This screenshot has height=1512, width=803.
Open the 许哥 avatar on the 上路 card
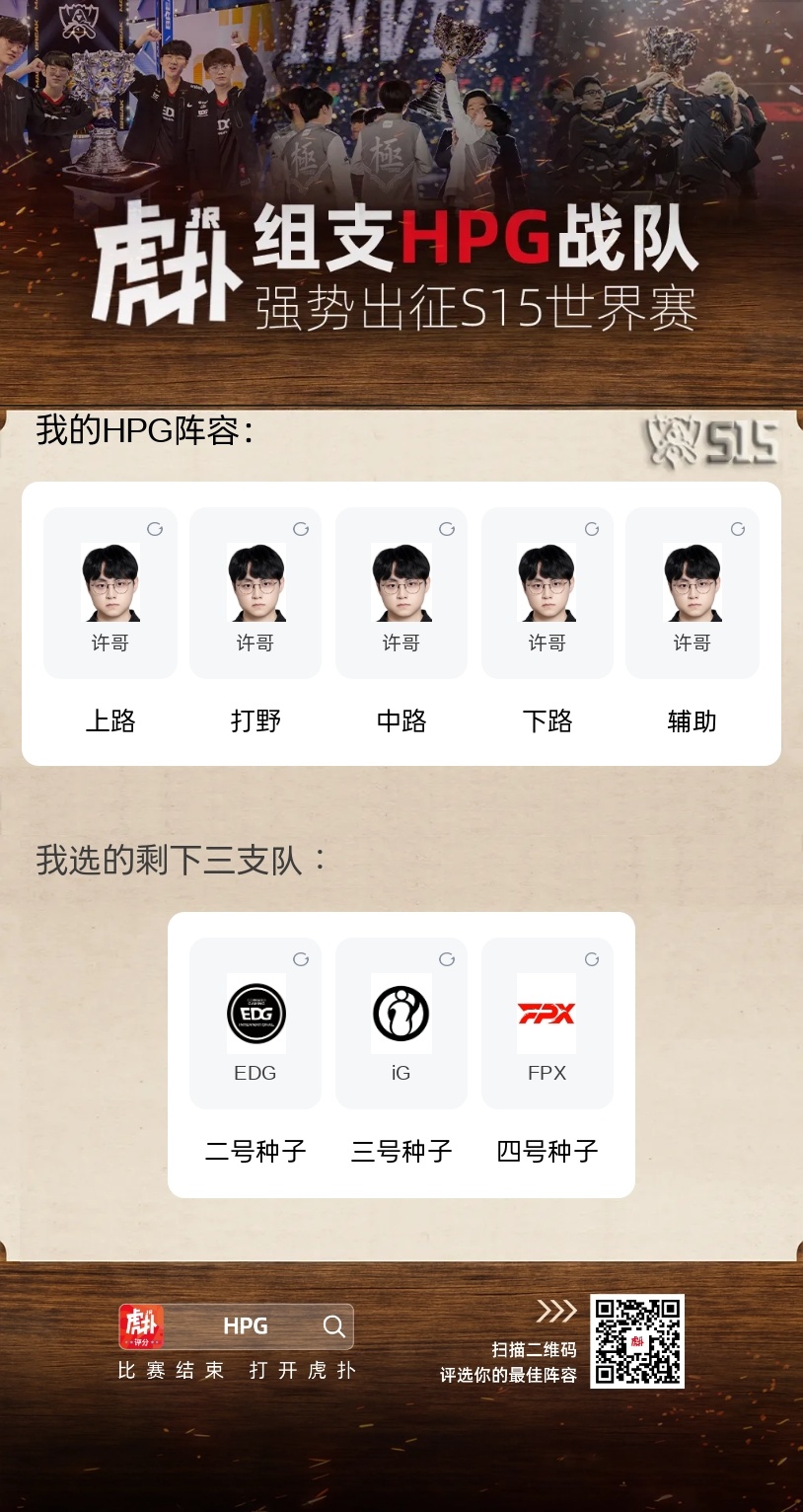pos(109,584)
